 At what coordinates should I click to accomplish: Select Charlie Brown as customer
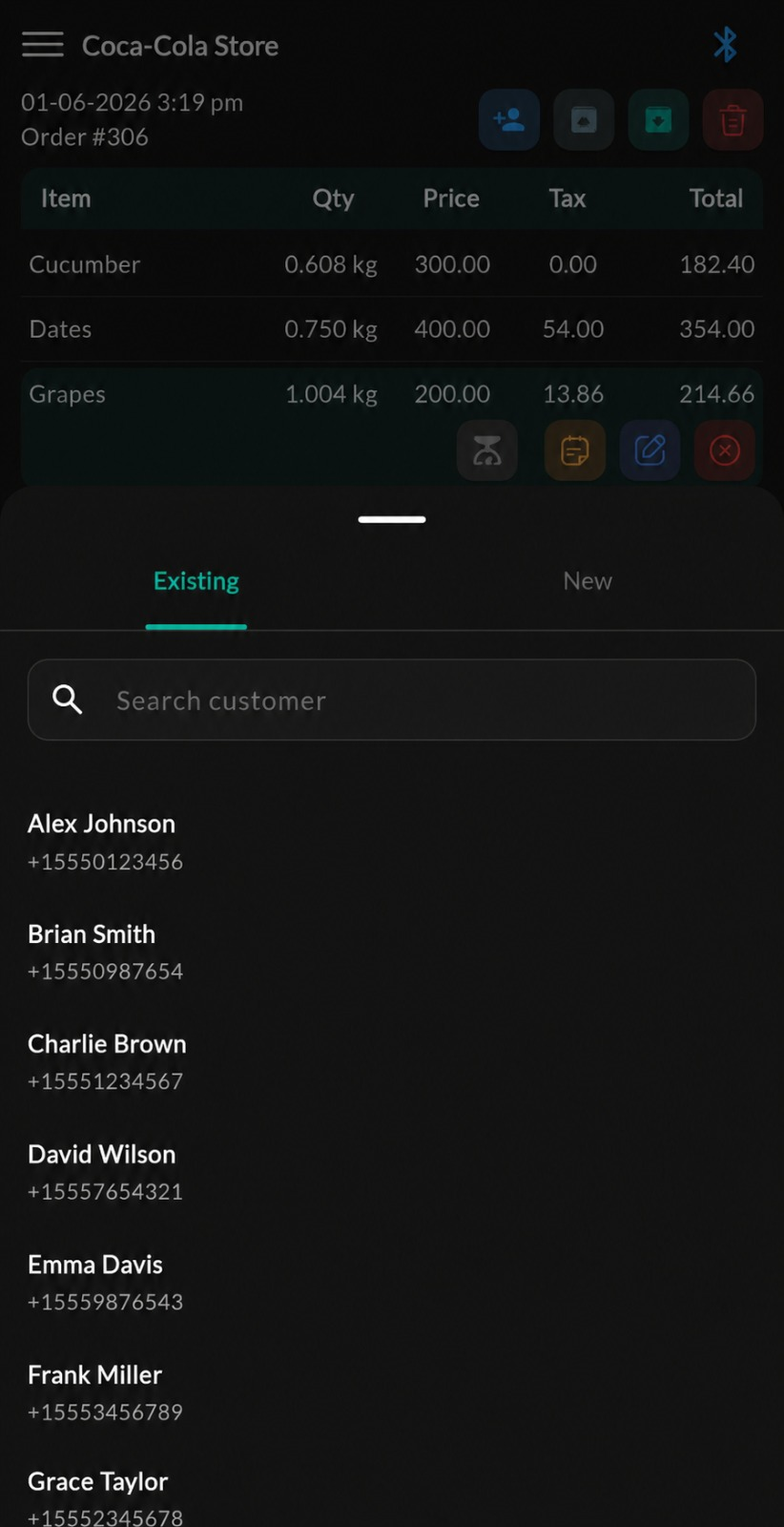pyautogui.click(x=392, y=1061)
